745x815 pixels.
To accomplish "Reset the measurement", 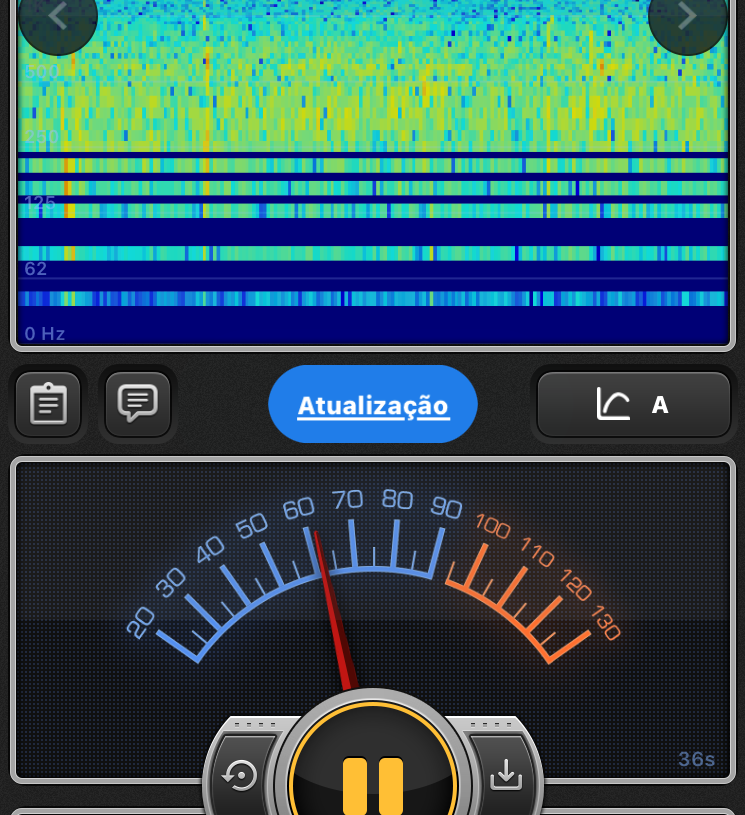I will pyautogui.click(x=242, y=775).
